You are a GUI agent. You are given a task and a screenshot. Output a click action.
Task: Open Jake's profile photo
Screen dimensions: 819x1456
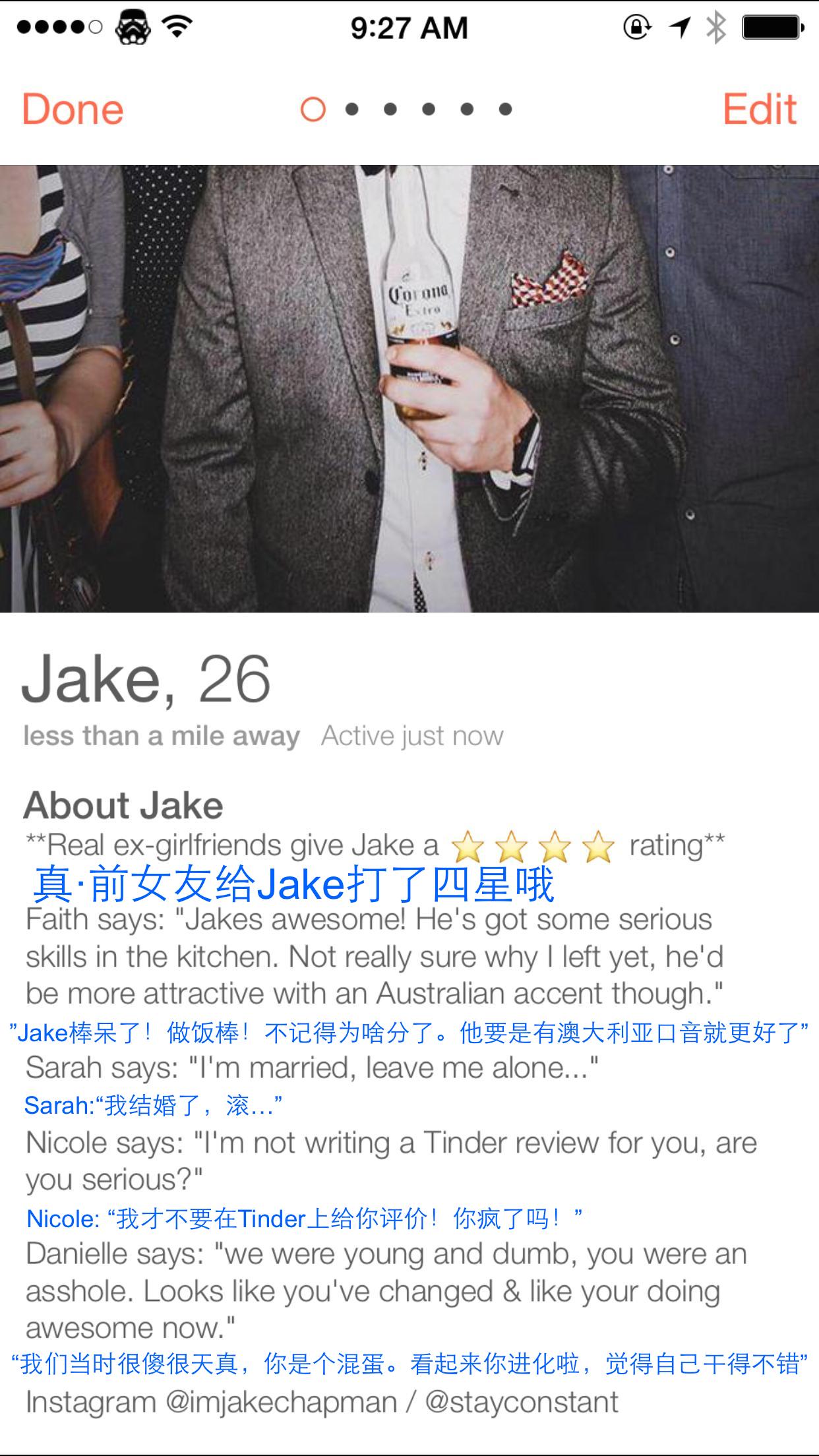coord(409,389)
